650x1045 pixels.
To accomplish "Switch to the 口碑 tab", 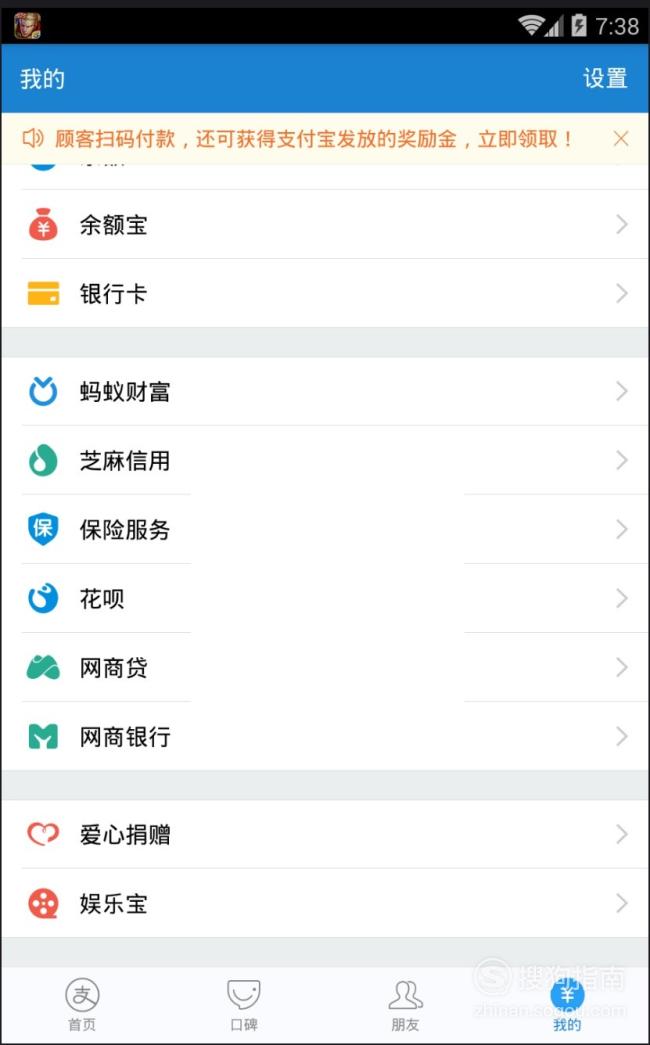I will pos(244,1006).
